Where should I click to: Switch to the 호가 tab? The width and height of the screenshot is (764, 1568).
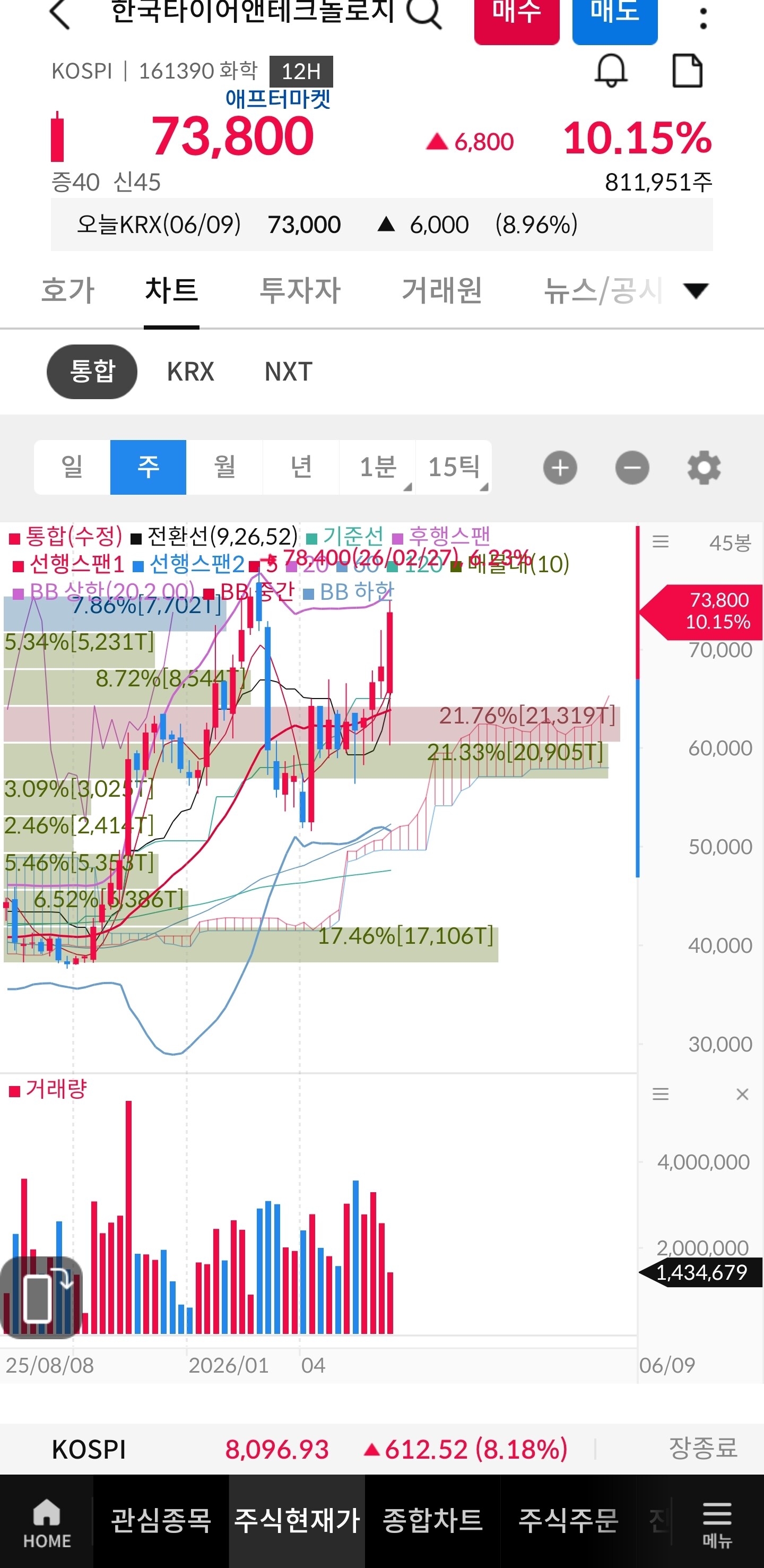[x=67, y=290]
